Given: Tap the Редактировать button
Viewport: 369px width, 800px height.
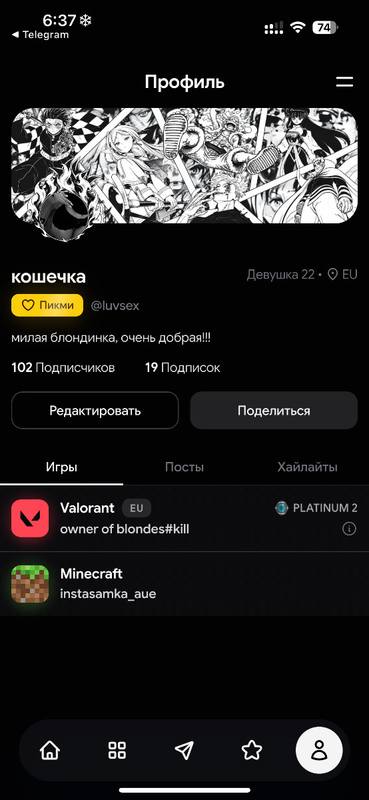Looking at the screenshot, I should (x=95, y=410).
